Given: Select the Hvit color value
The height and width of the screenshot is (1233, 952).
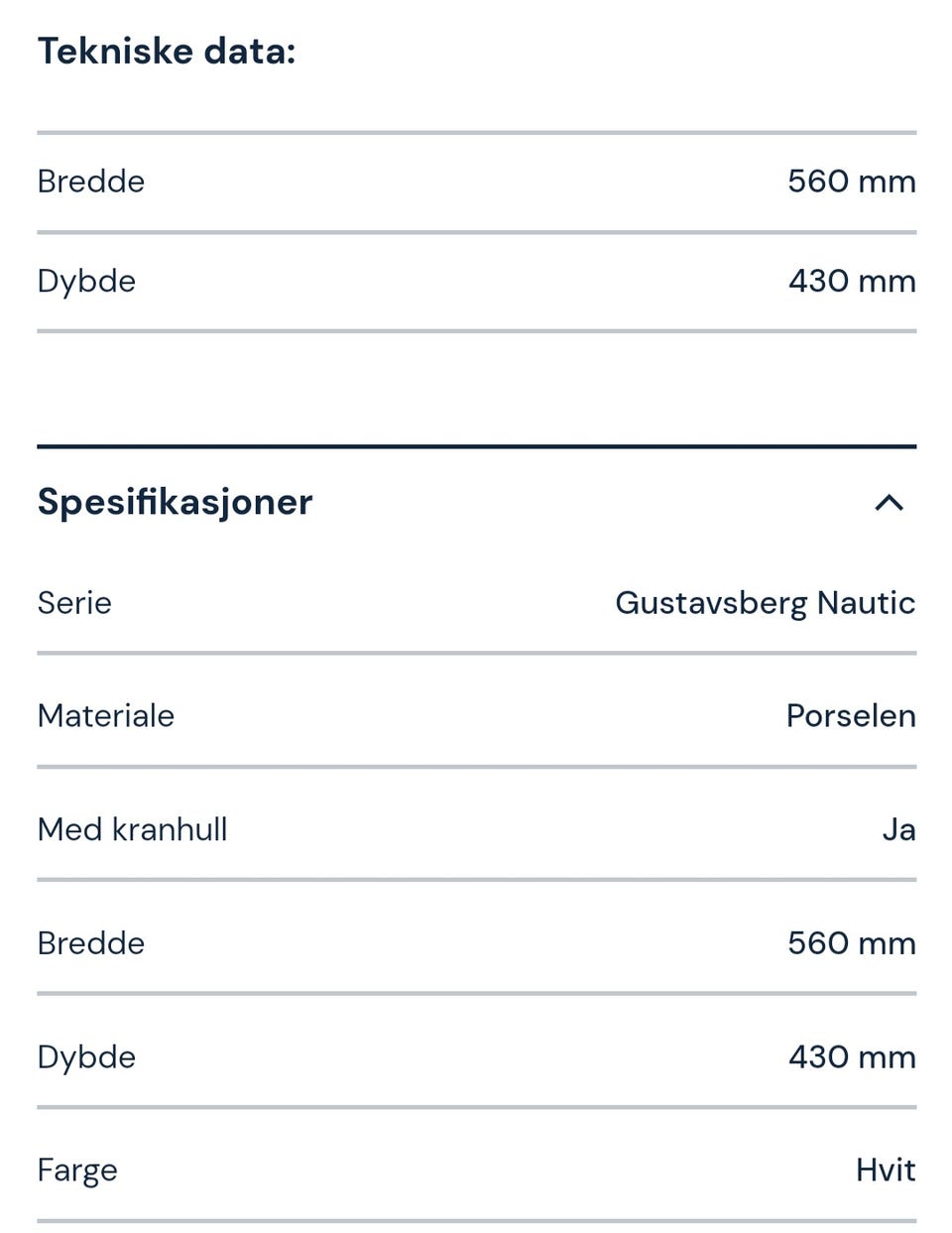Looking at the screenshot, I should pos(886,1170).
